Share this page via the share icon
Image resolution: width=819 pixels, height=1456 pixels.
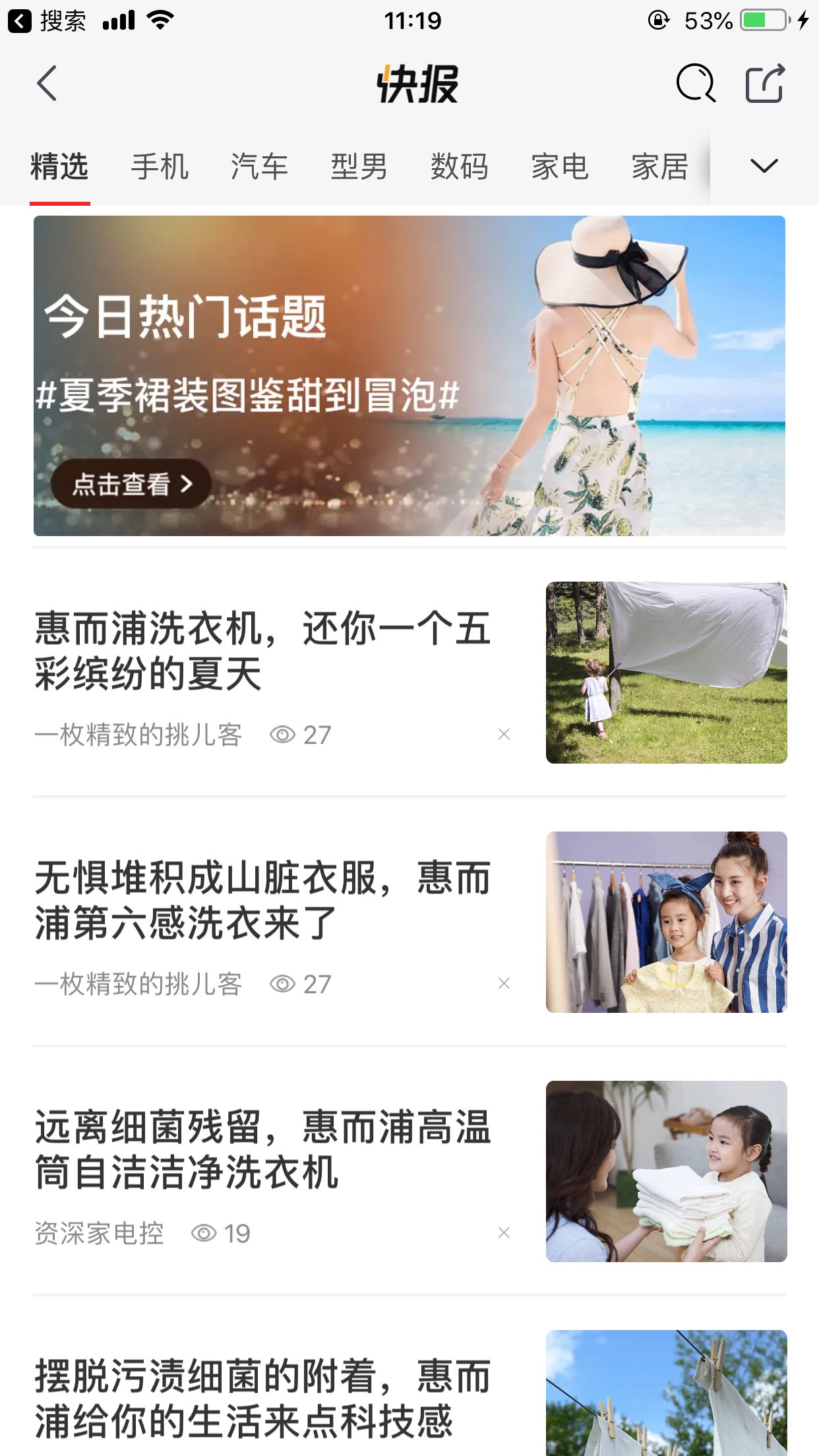point(765,83)
